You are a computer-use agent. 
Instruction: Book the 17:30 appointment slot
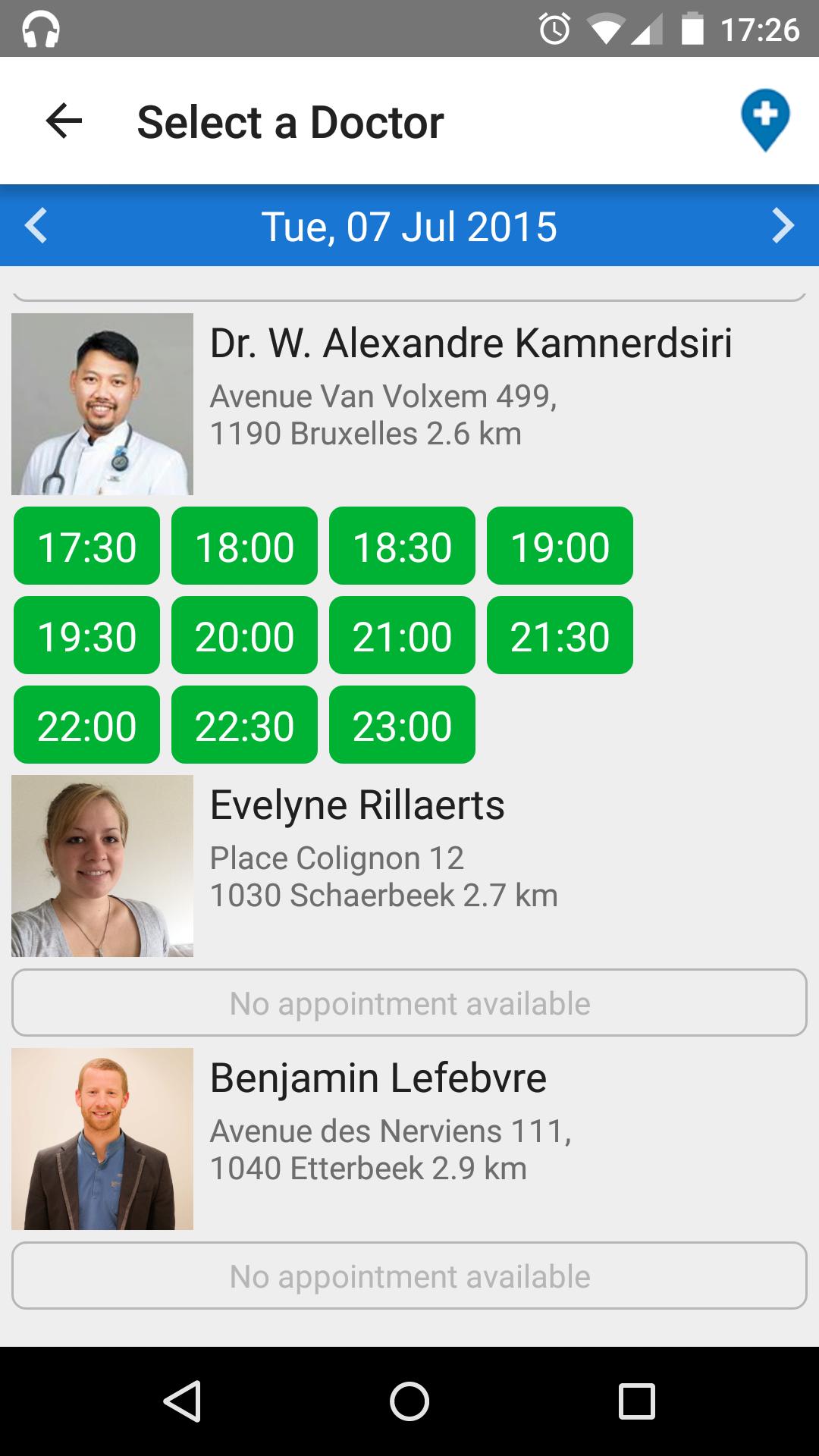click(x=86, y=546)
